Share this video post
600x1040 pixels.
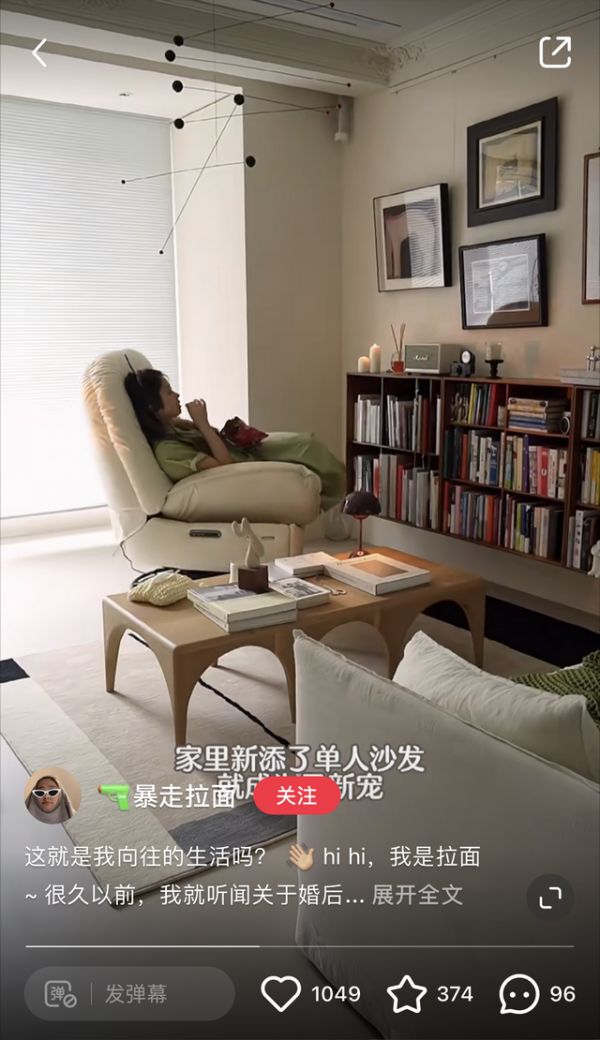(x=555, y=52)
